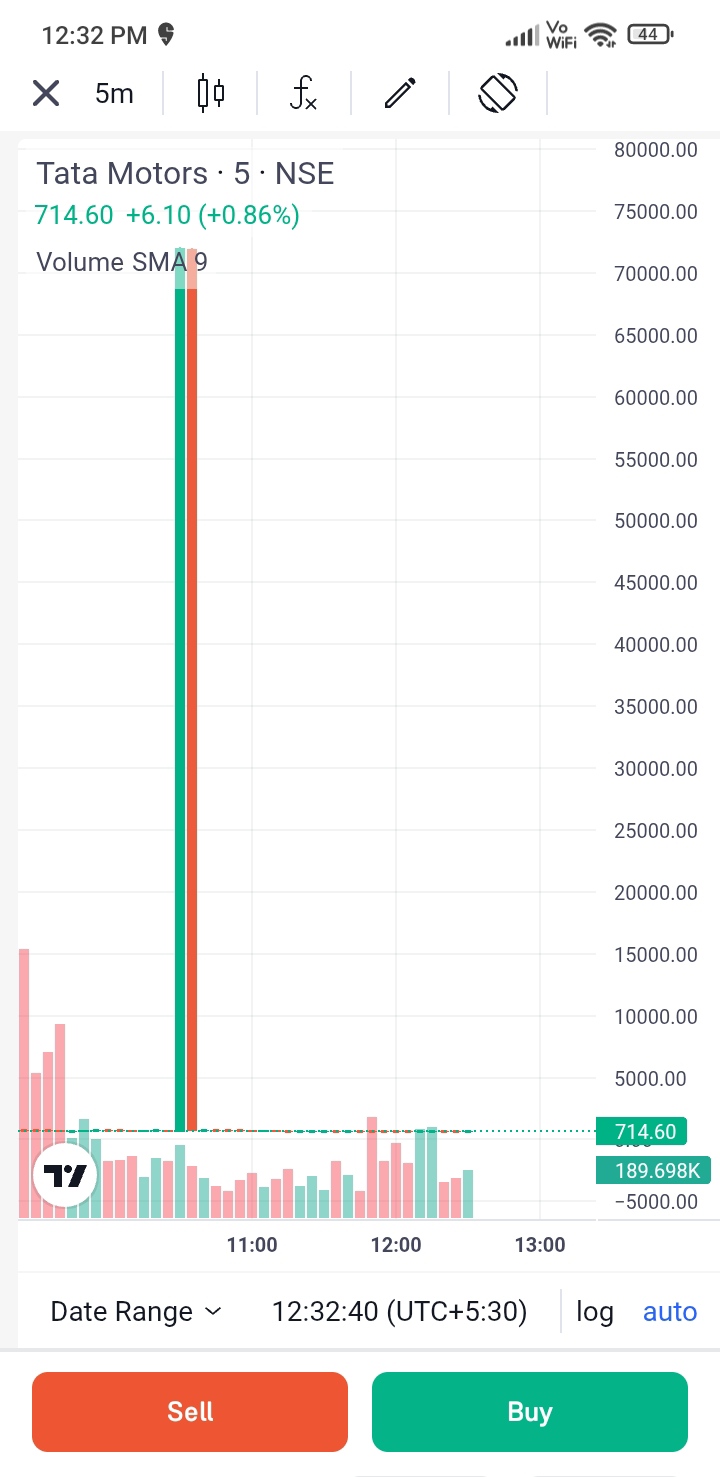The height and width of the screenshot is (1477, 720).
Task: Toggle the log scale
Action: click(x=594, y=1311)
